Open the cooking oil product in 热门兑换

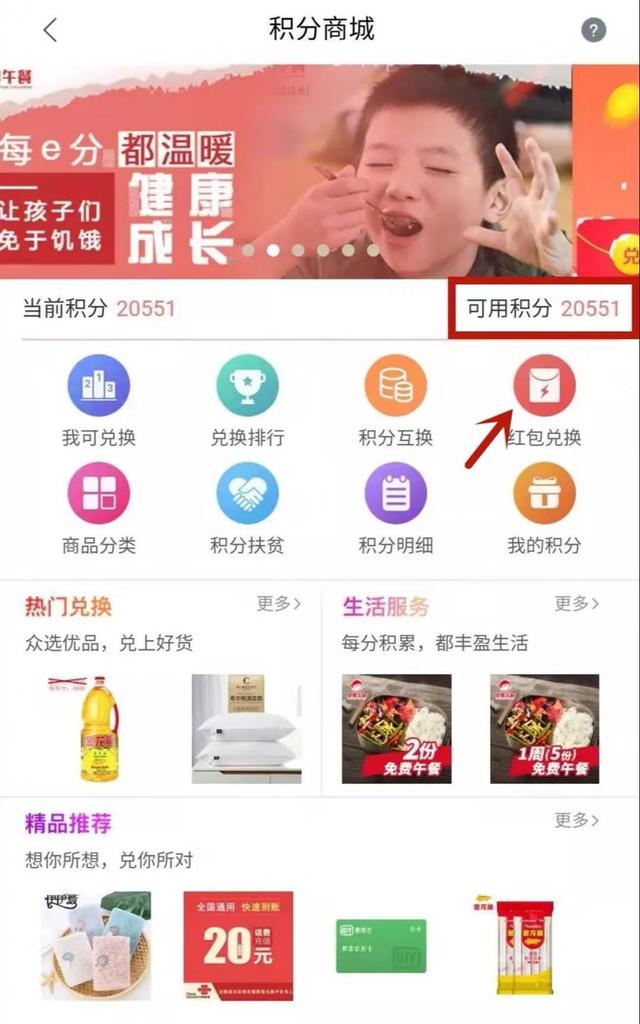[98, 729]
